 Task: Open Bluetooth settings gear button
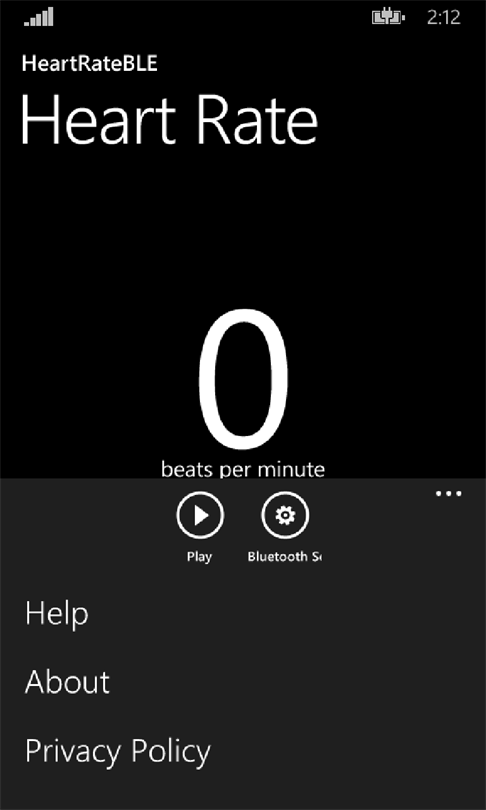[285, 515]
